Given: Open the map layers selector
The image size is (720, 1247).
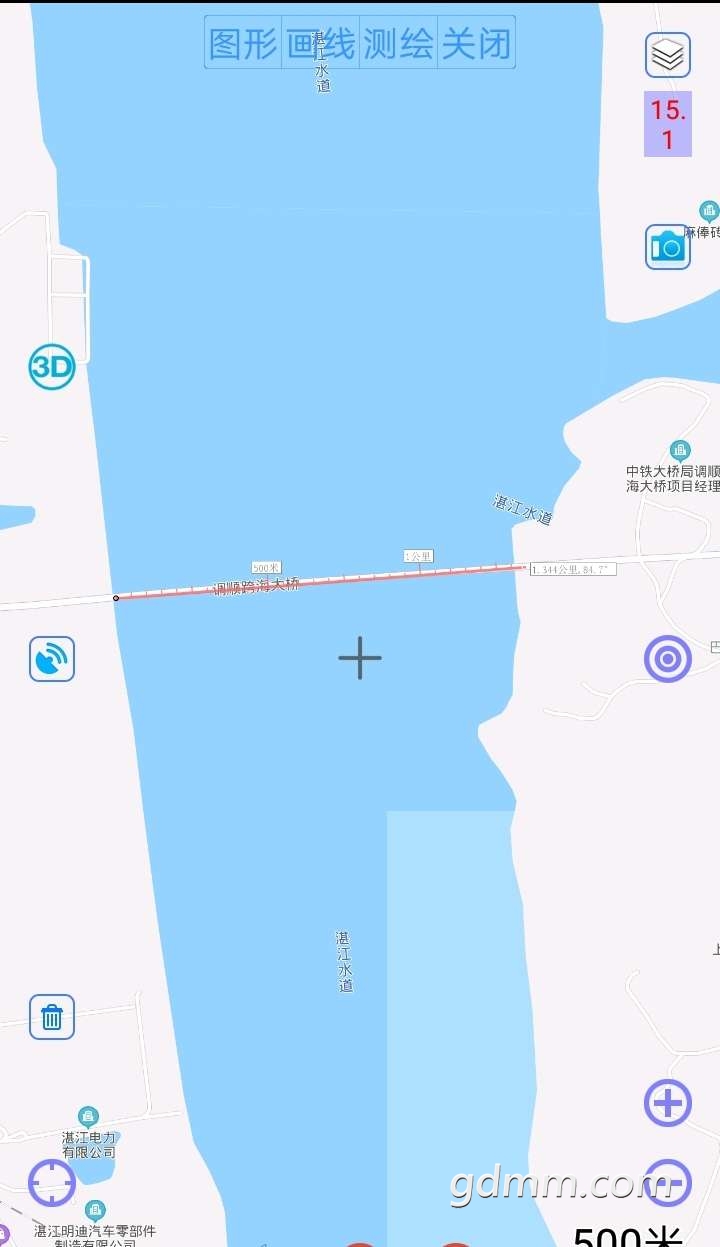Looking at the screenshot, I should (x=667, y=55).
